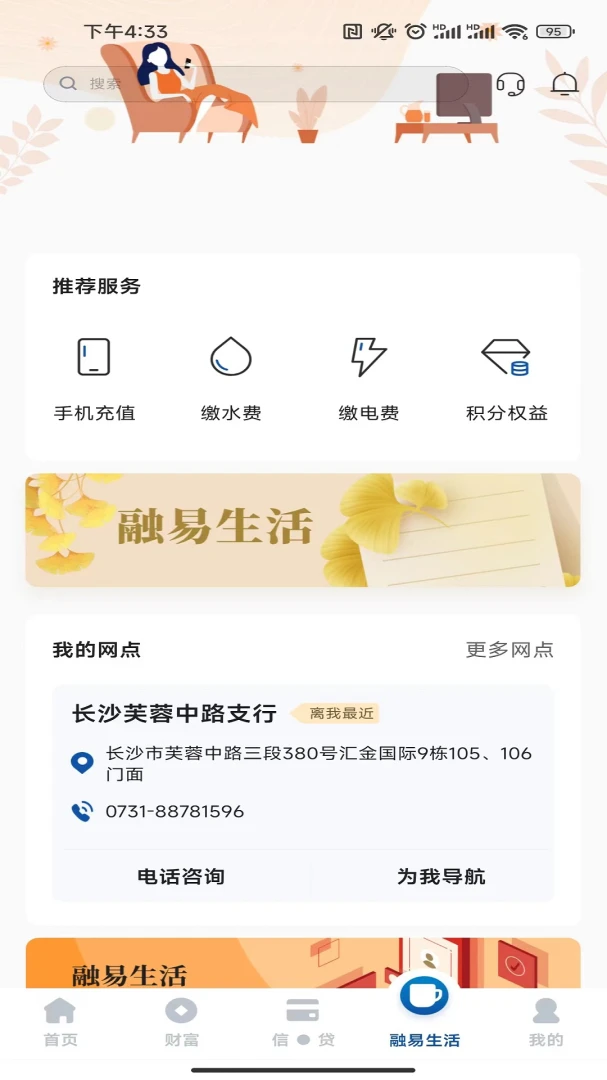Go to the 信贷 loan tab
The height and width of the screenshot is (1080, 607).
[303, 1022]
